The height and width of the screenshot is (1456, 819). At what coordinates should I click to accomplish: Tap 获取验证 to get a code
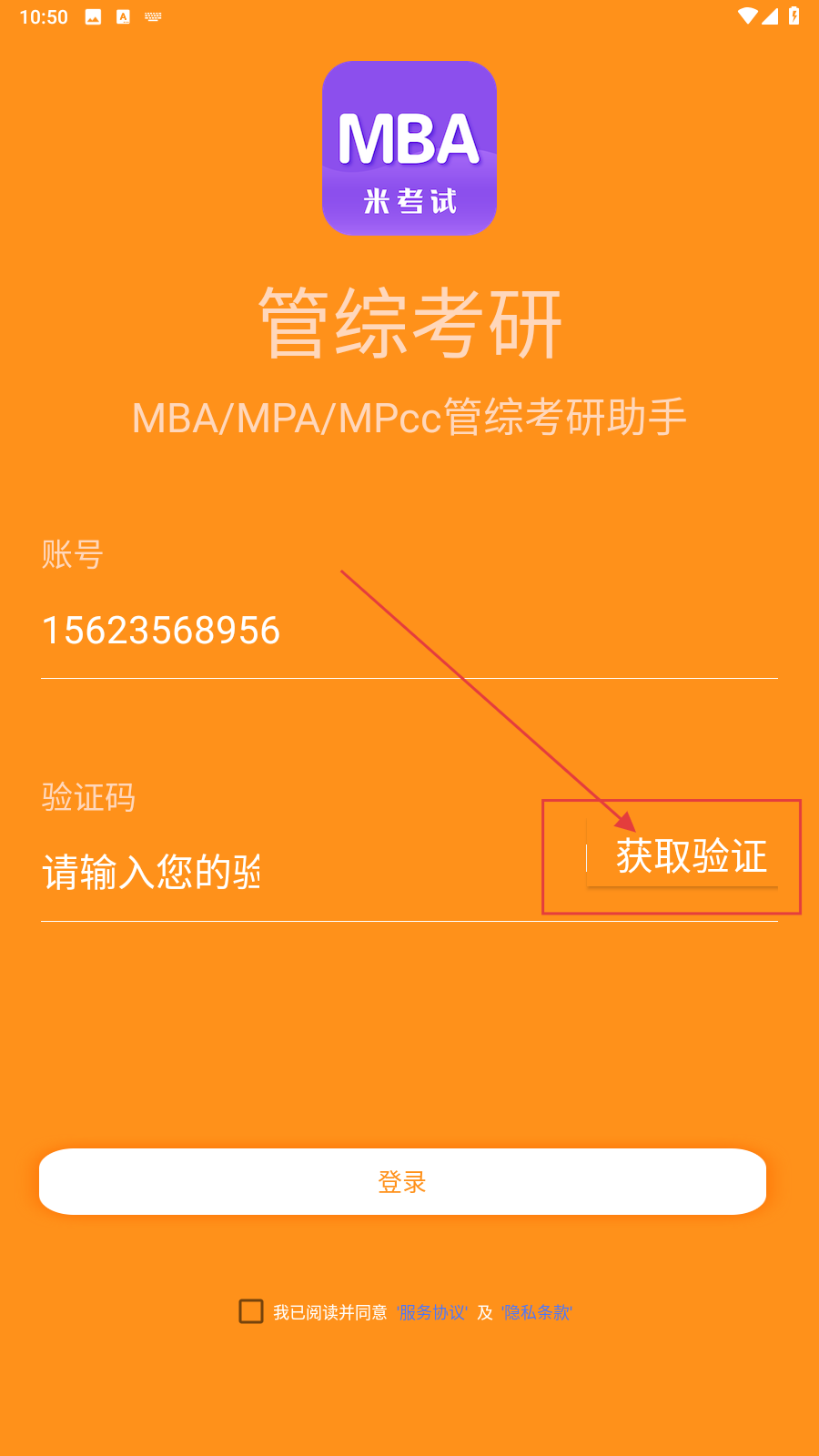pos(690,856)
